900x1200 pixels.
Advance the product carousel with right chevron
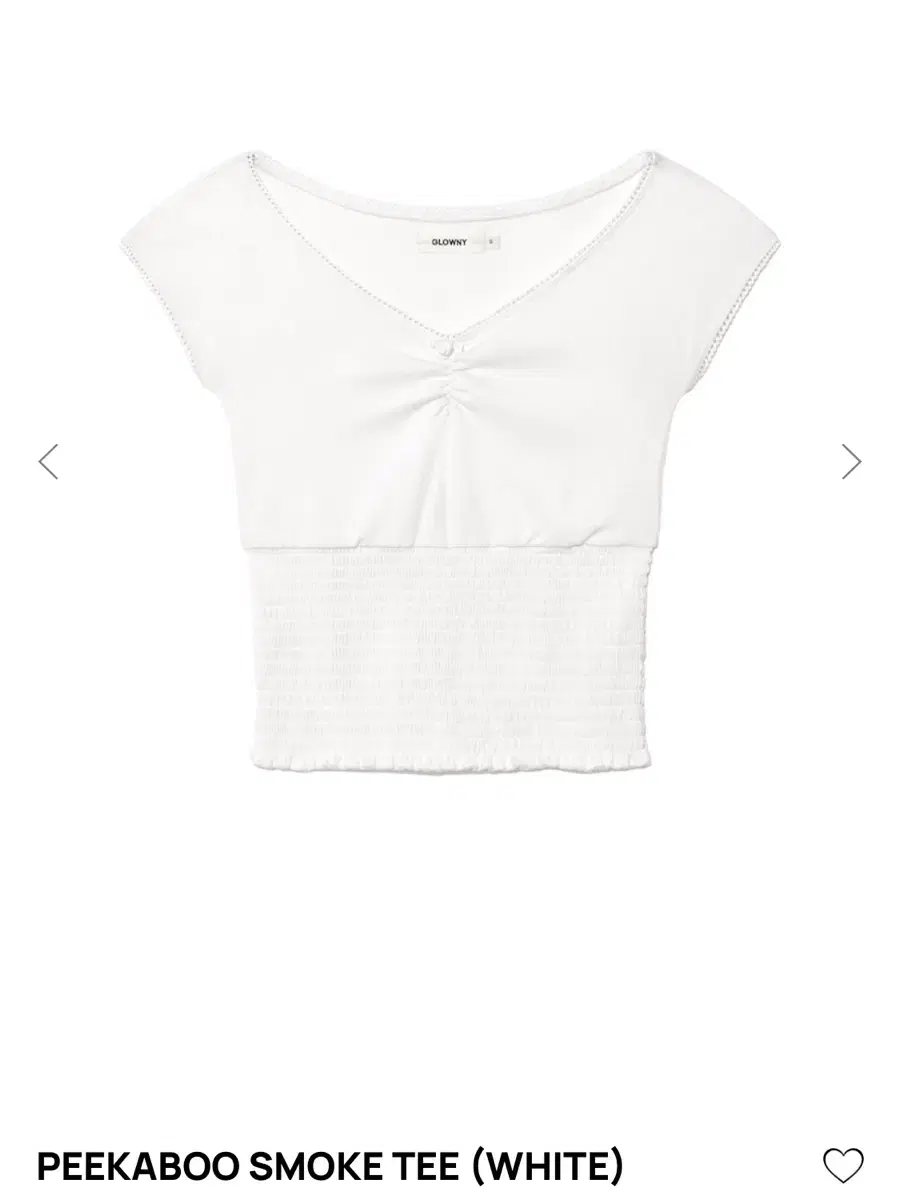tap(851, 460)
